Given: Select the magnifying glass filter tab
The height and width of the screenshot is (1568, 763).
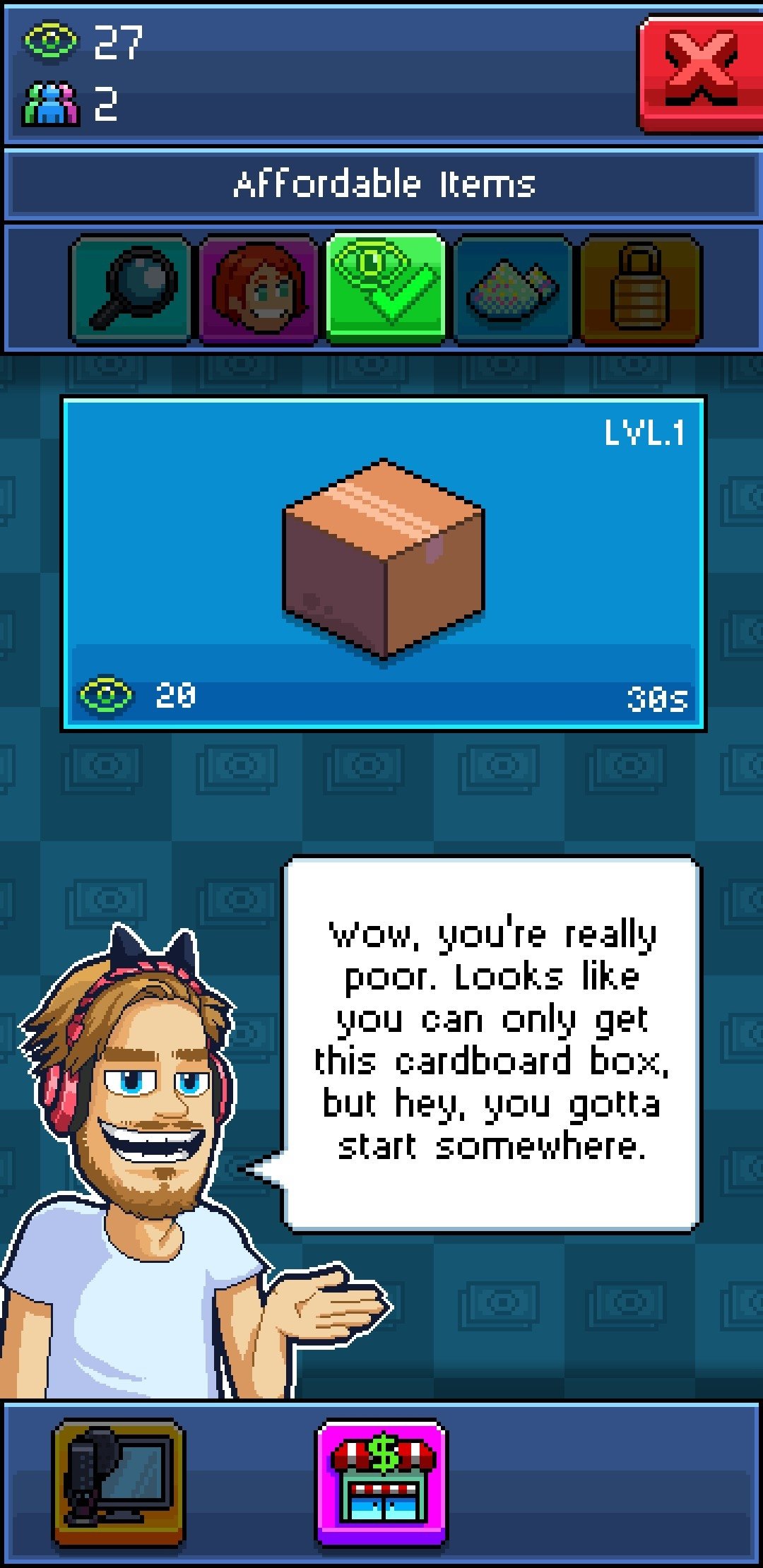Looking at the screenshot, I should [131, 290].
